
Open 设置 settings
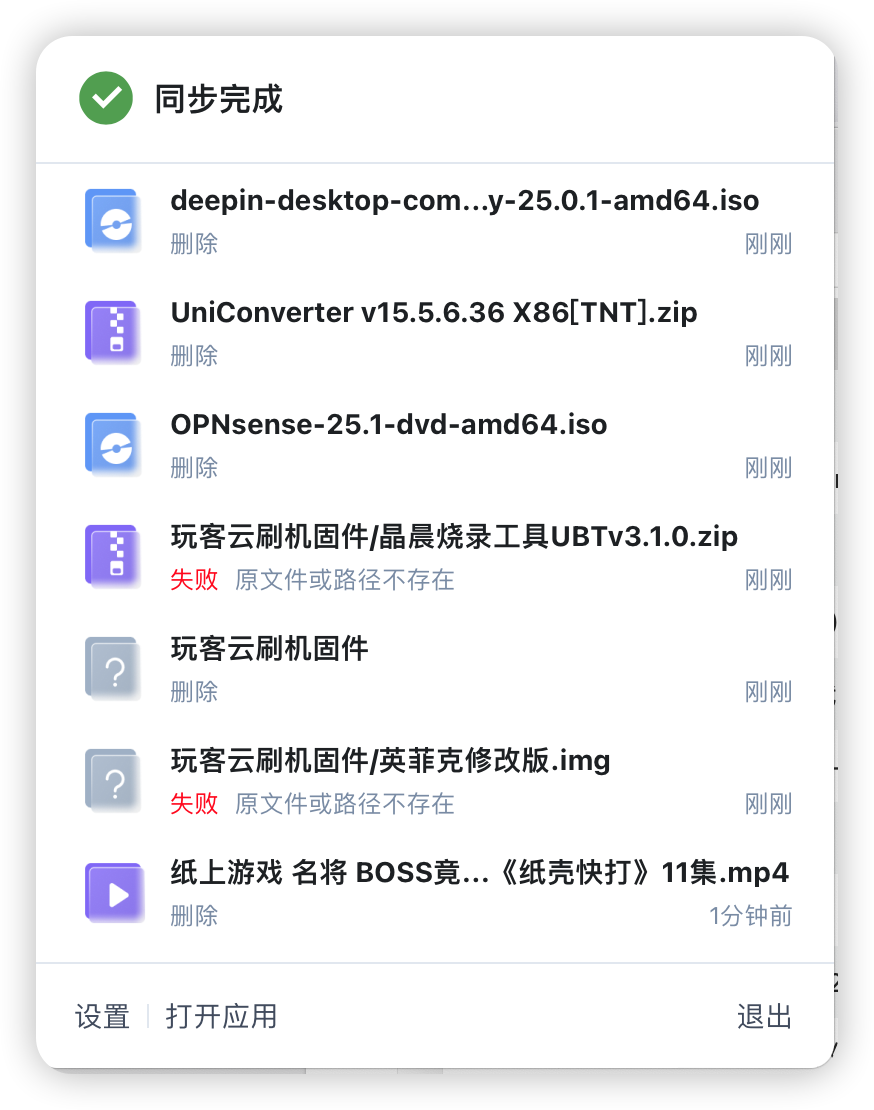tap(102, 1017)
